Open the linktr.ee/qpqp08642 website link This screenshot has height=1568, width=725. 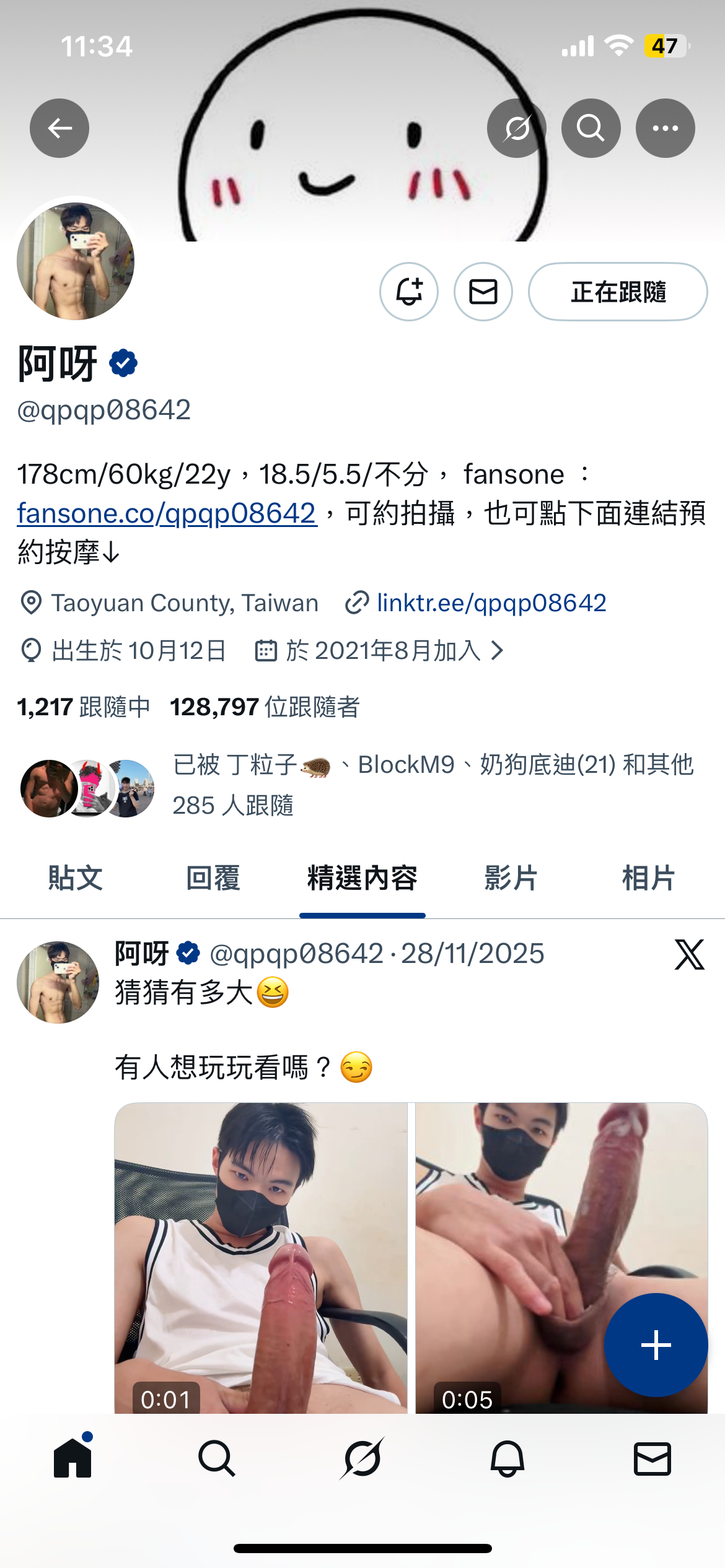[x=491, y=603]
